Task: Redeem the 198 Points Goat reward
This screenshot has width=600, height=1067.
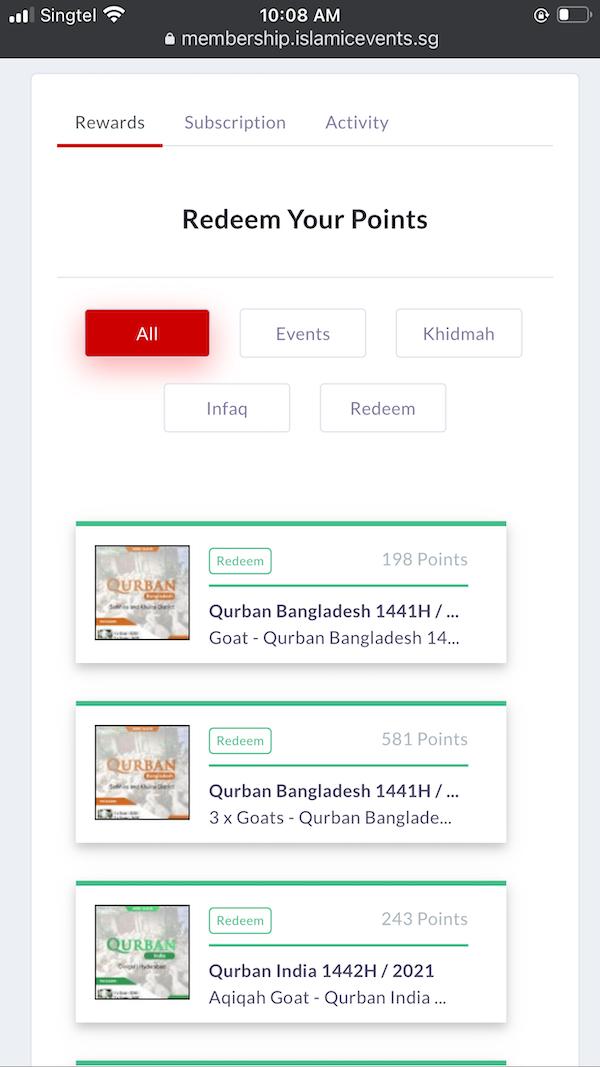Action: 240,561
